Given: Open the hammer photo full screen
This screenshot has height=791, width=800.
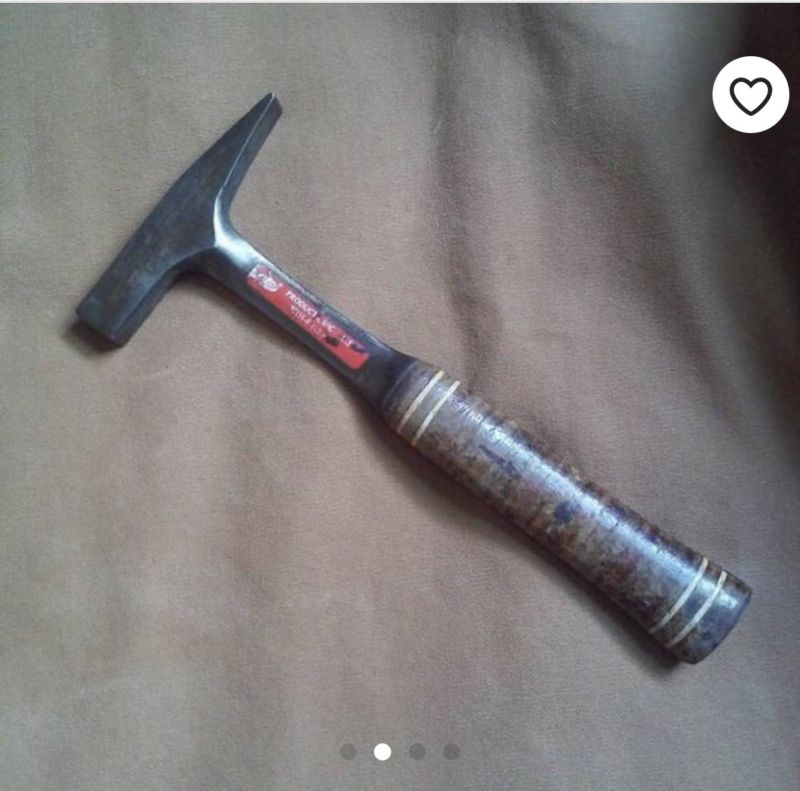Looking at the screenshot, I should click(400, 380).
